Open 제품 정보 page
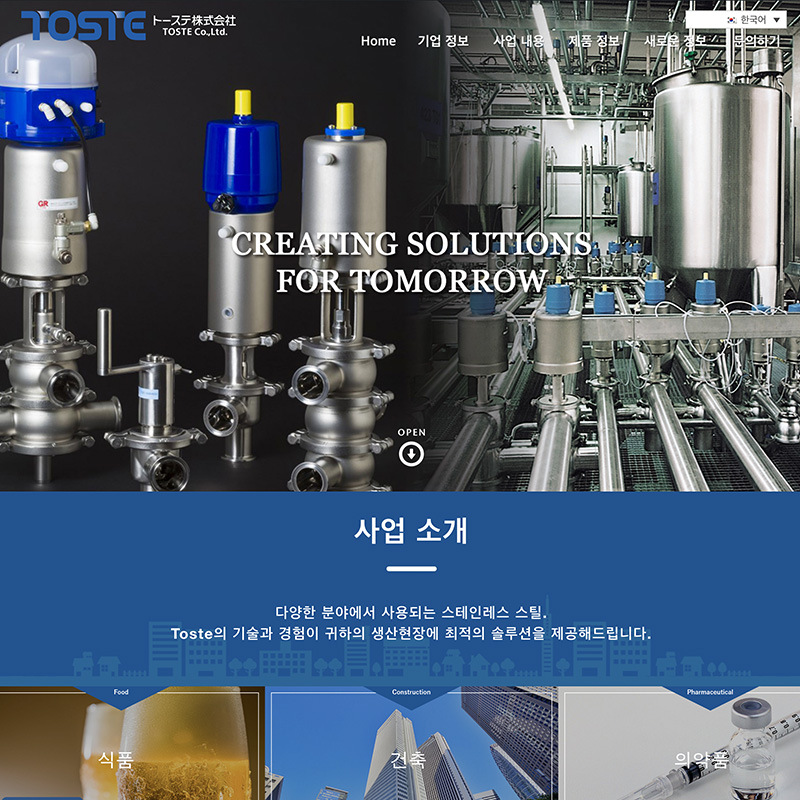 click(x=594, y=41)
